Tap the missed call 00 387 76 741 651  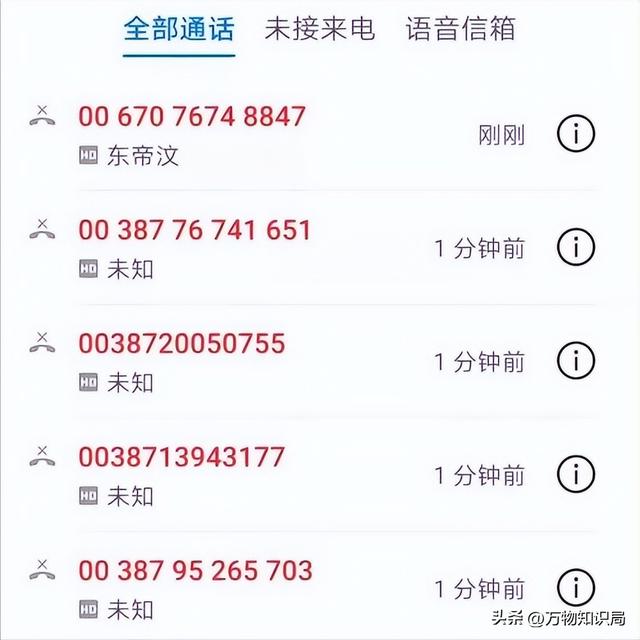coord(195,231)
